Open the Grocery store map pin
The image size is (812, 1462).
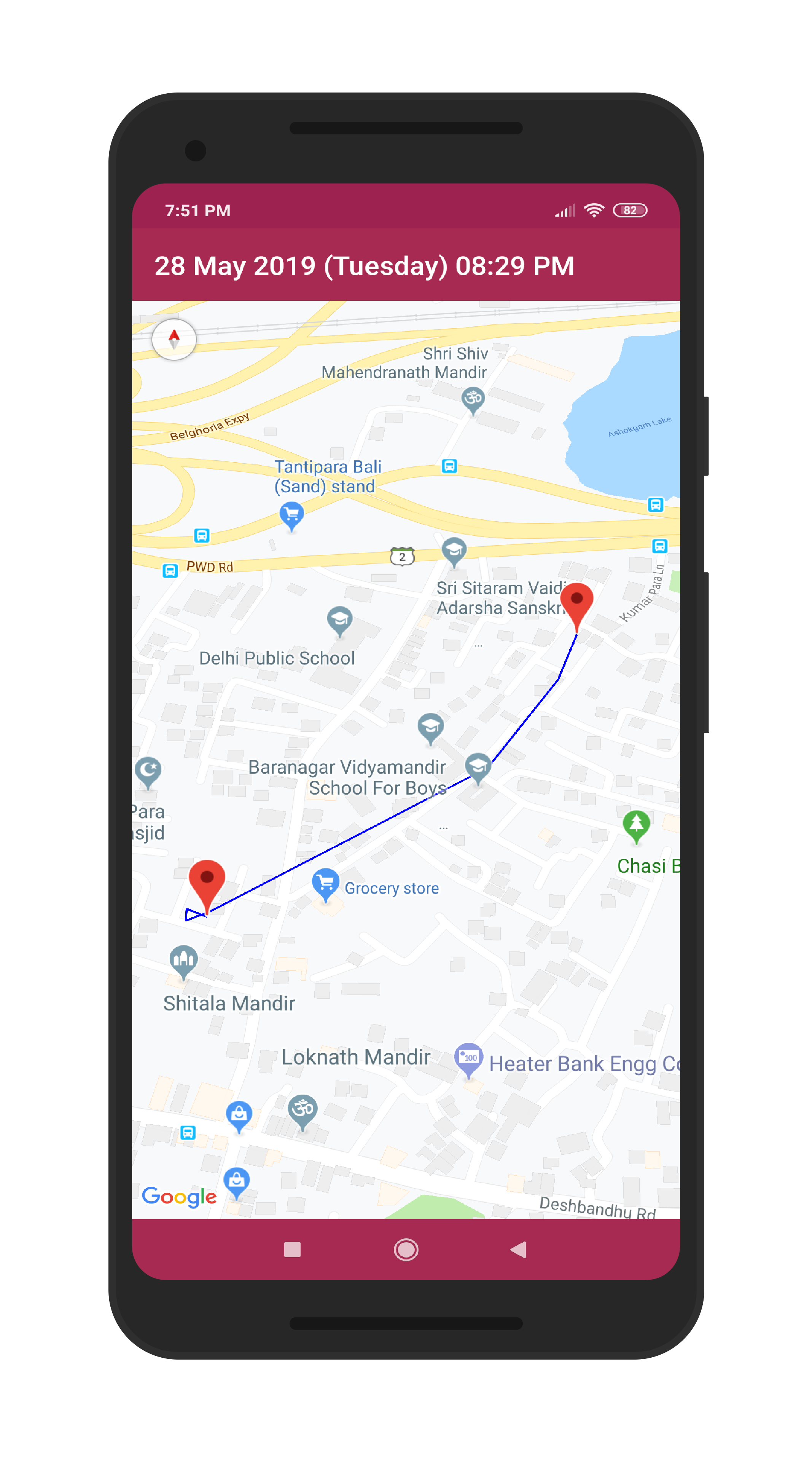coord(325,883)
